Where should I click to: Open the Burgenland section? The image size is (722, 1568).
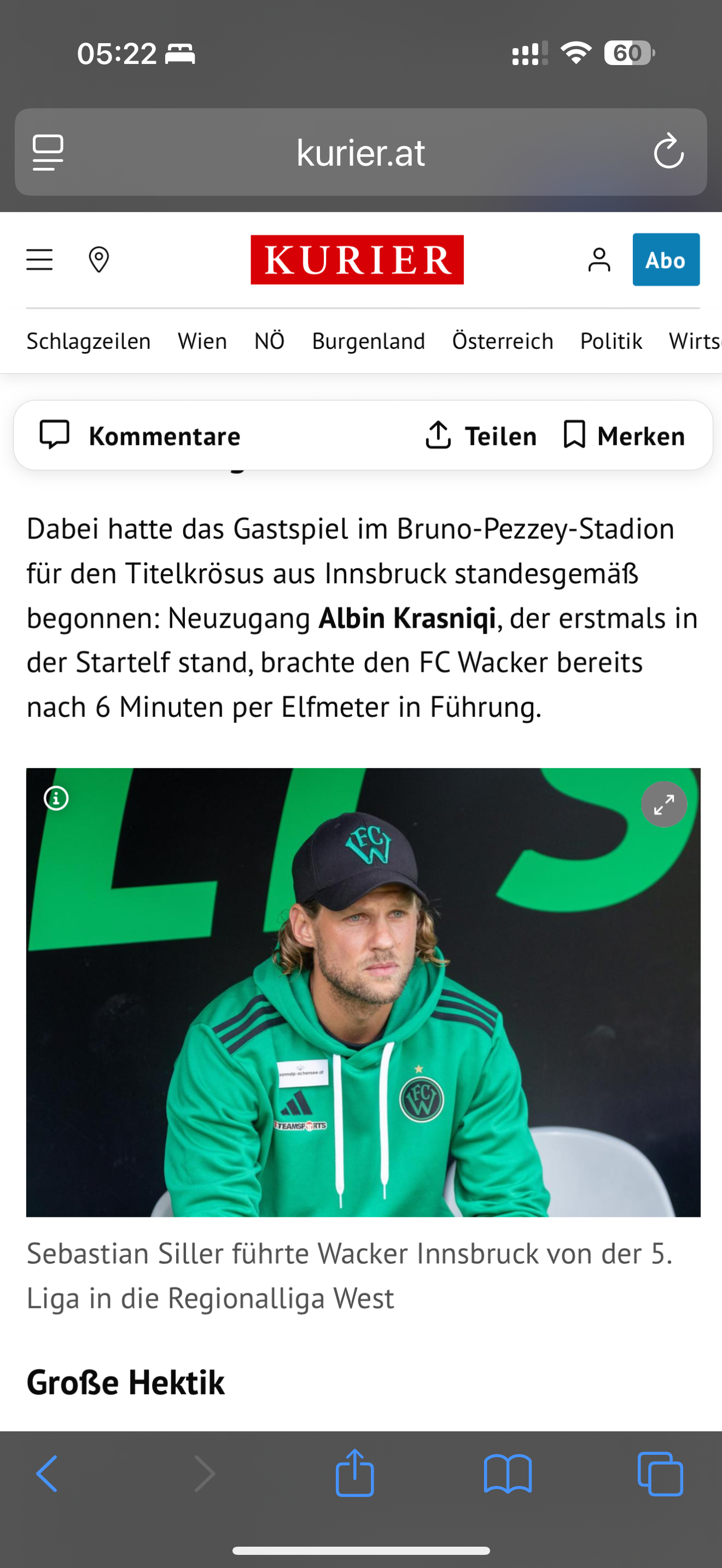pyautogui.click(x=368, y=342)
